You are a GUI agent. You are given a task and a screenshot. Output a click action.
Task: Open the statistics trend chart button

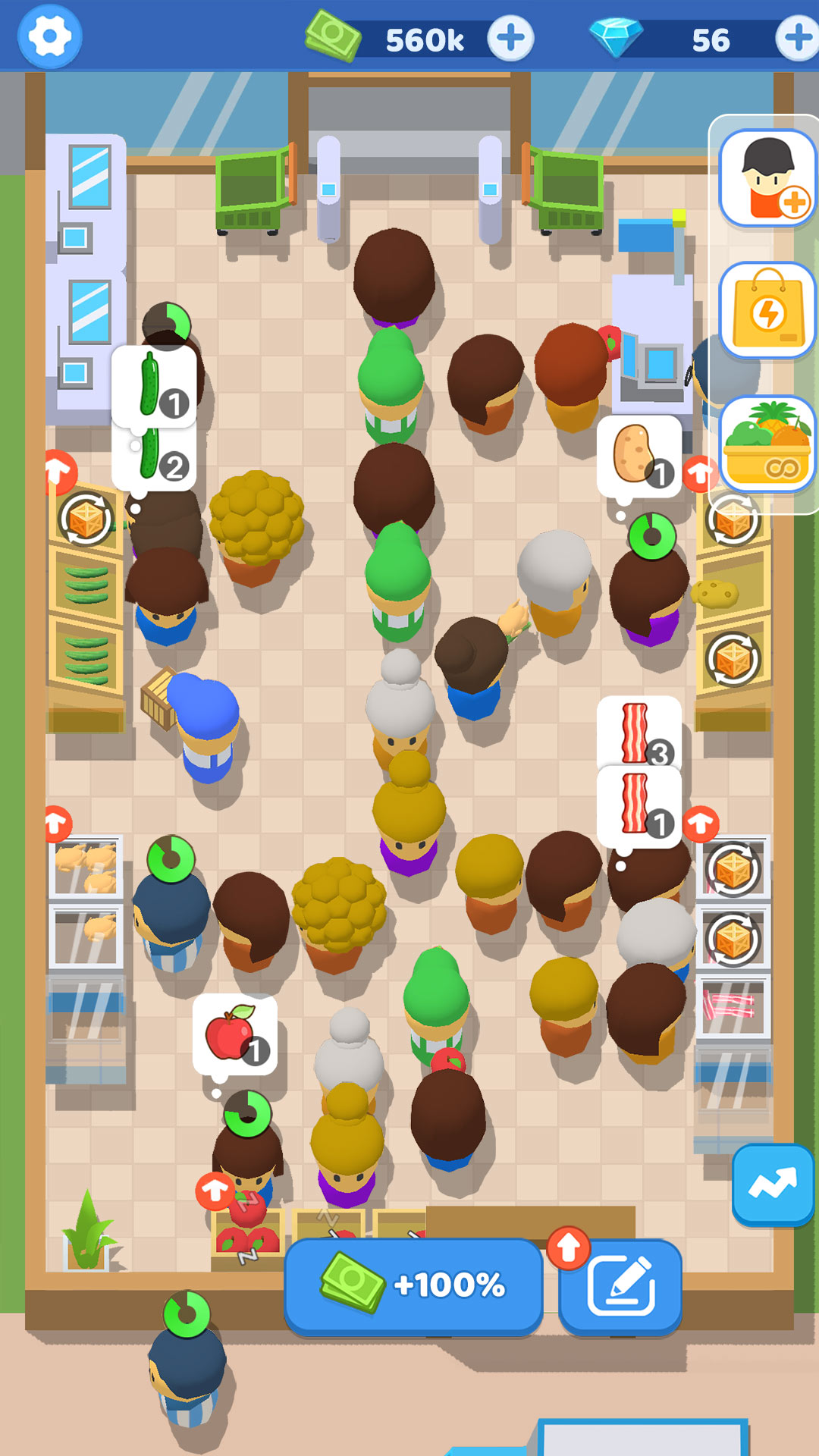[772, 1185]
